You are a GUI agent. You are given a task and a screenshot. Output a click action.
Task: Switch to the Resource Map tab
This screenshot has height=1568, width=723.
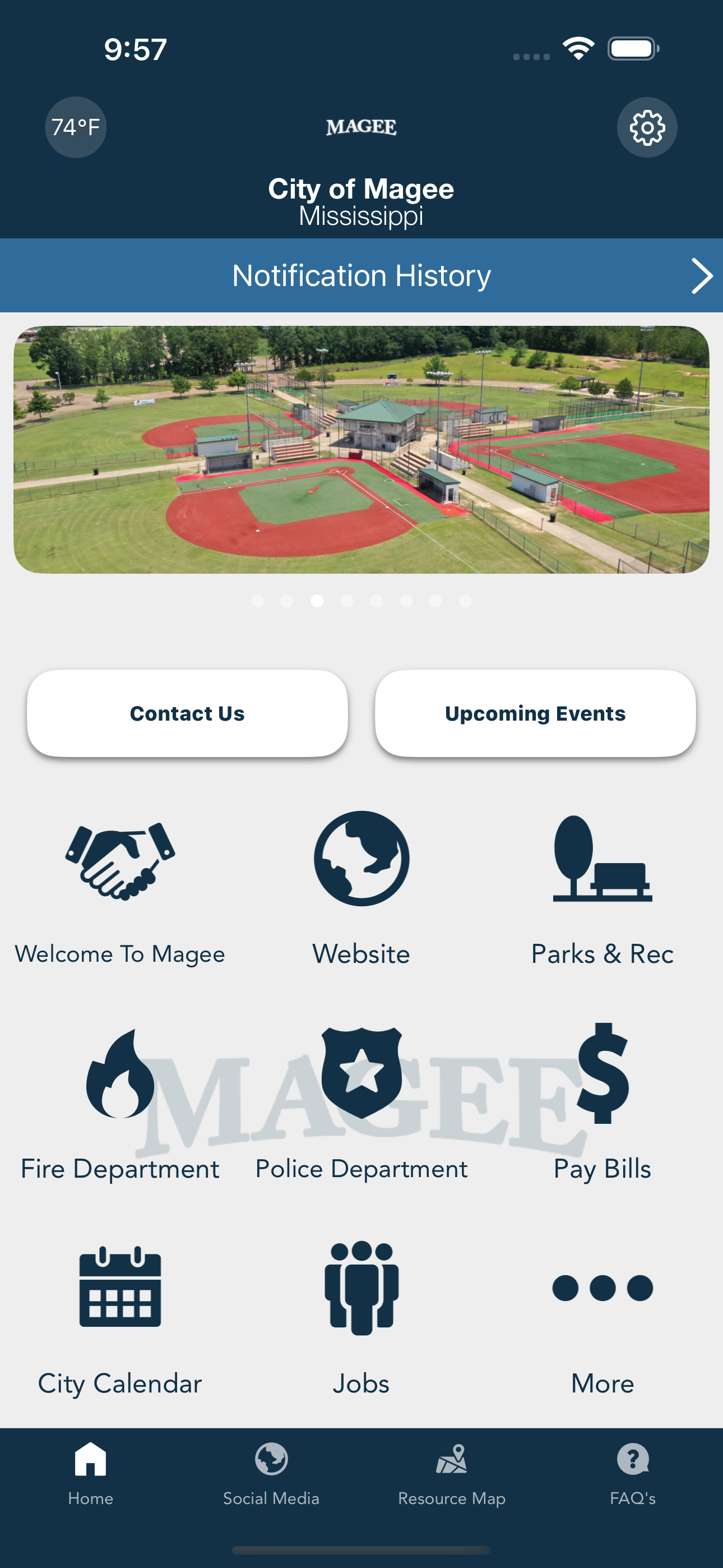pos(452,1474)
